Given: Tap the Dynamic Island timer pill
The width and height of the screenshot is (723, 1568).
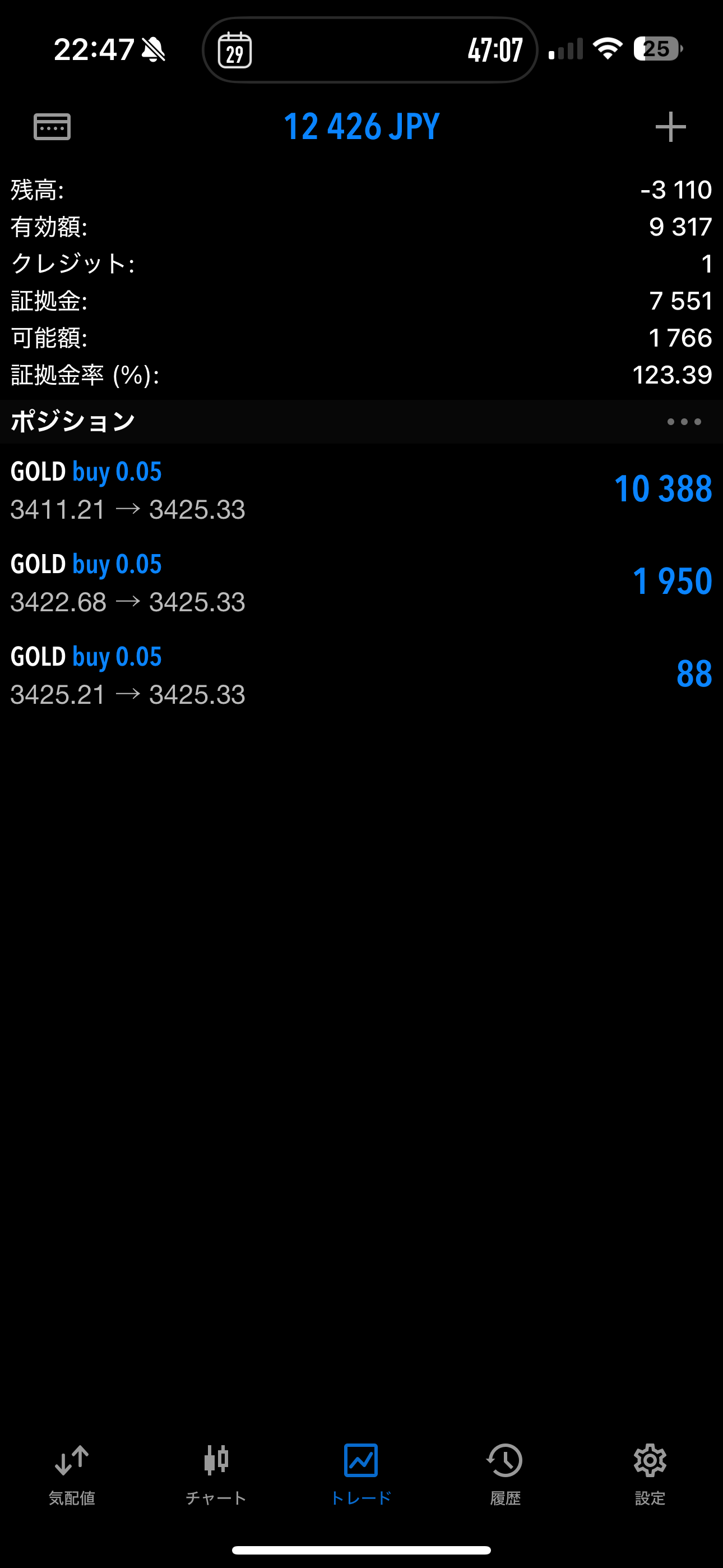Looking at the screenshot, I should 370,50.
